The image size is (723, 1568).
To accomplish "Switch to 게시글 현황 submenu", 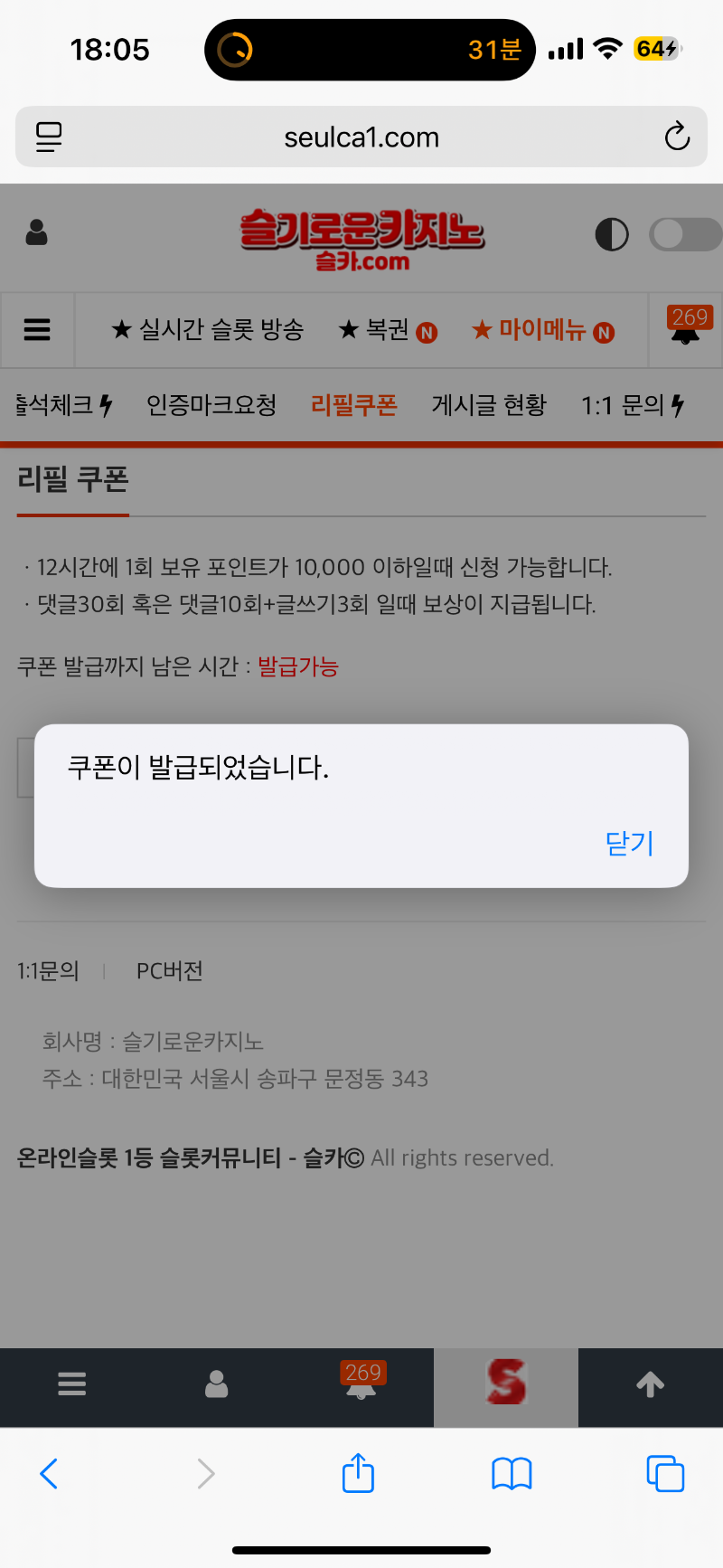I will coord(489,405).
